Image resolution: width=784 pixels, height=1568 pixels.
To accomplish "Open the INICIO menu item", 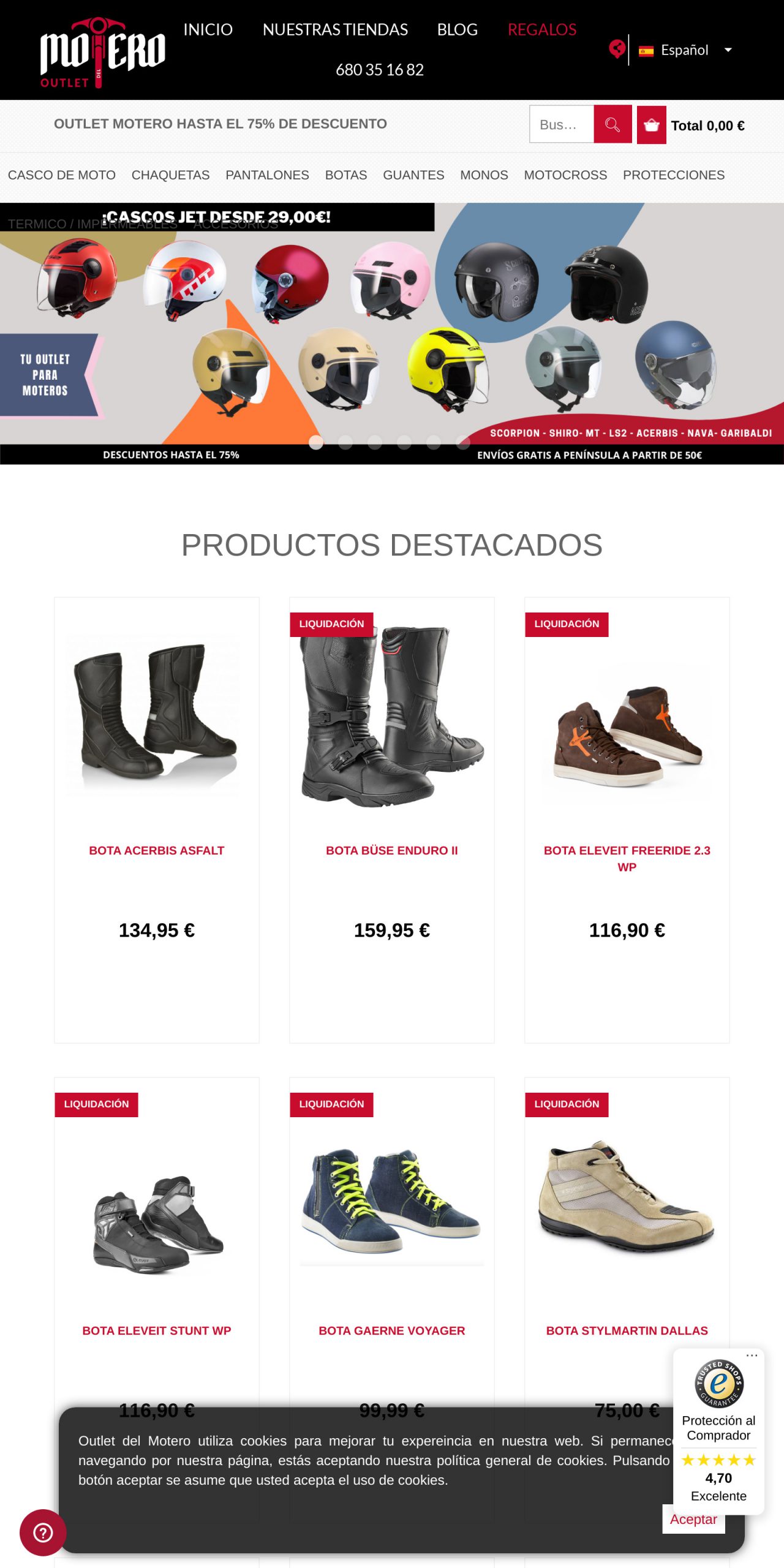I will [x=209, y=29].
